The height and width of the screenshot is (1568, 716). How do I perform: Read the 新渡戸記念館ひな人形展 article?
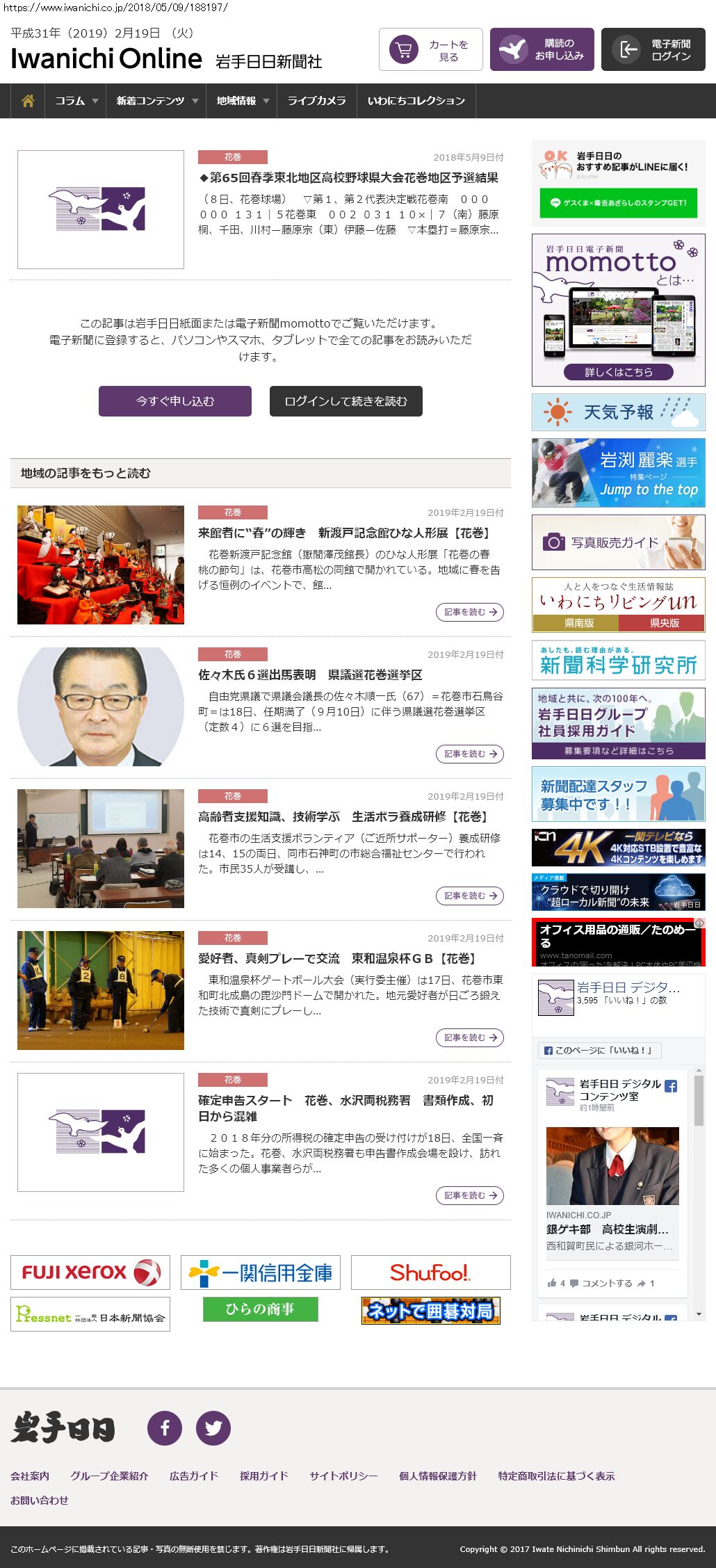(x=345, y=533)
